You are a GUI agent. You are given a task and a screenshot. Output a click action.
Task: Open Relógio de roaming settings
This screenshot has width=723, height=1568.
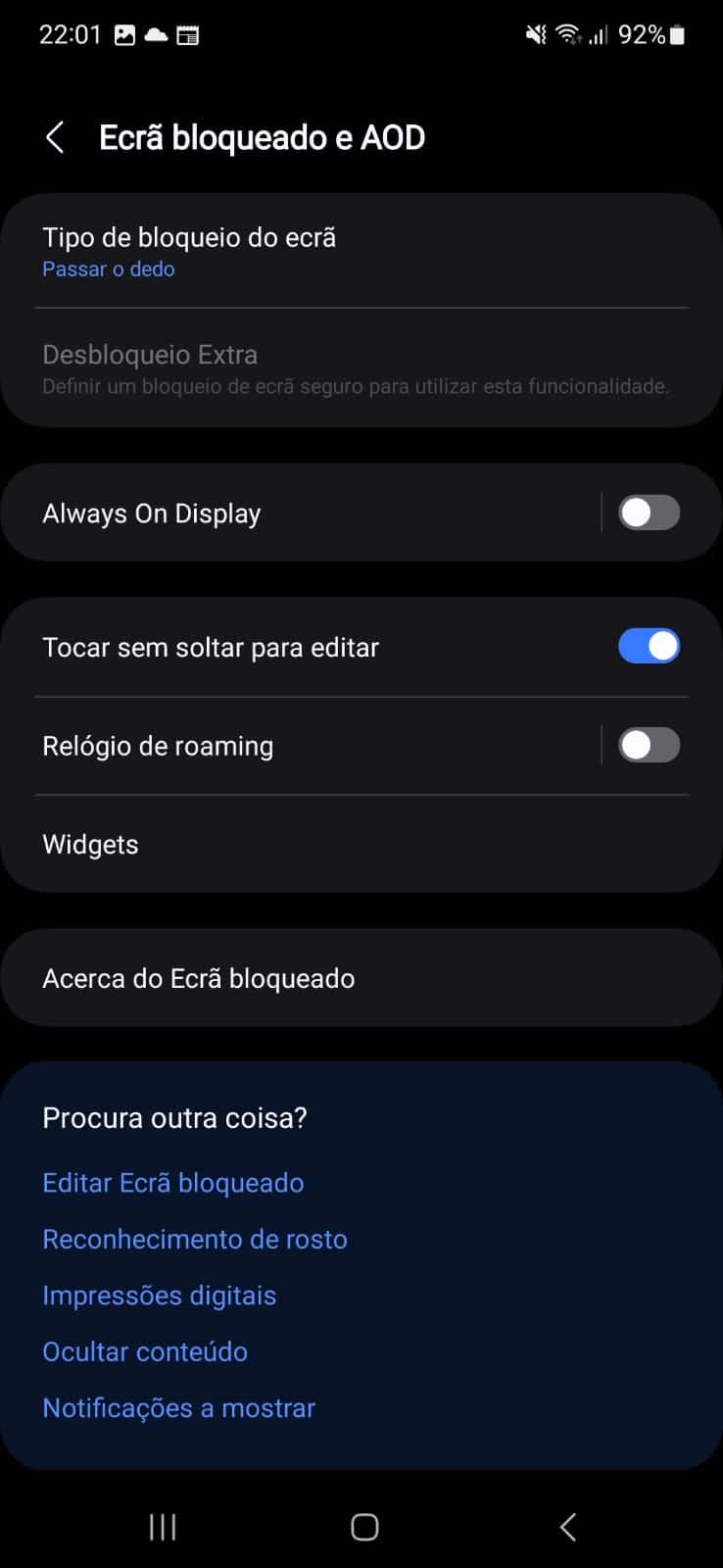click(294, 746)
